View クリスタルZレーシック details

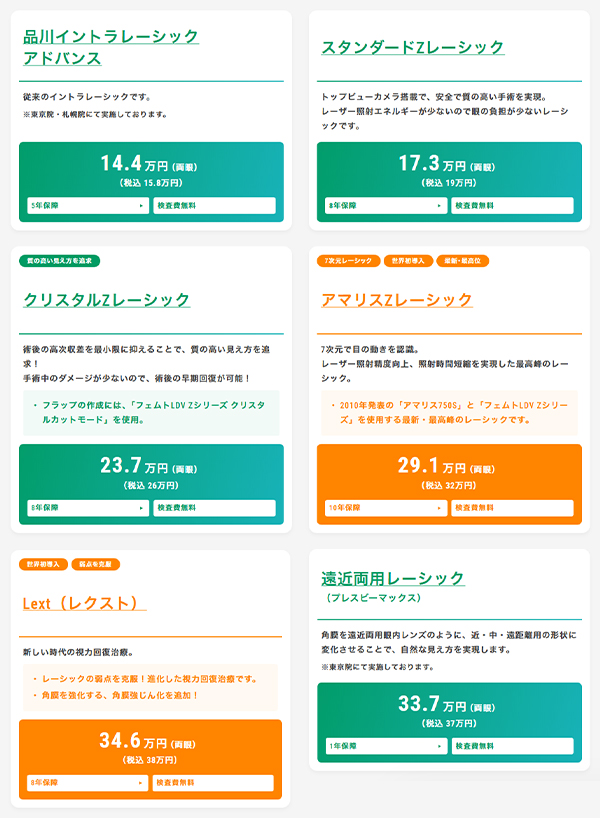click(106, 299)
